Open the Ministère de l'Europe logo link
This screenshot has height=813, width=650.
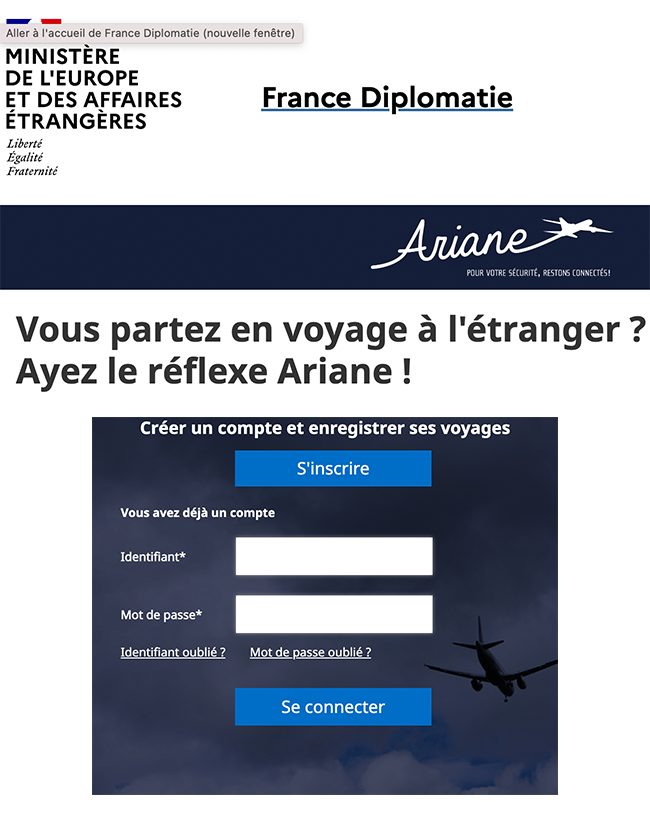pyautogui.click(x=93, y=100)
